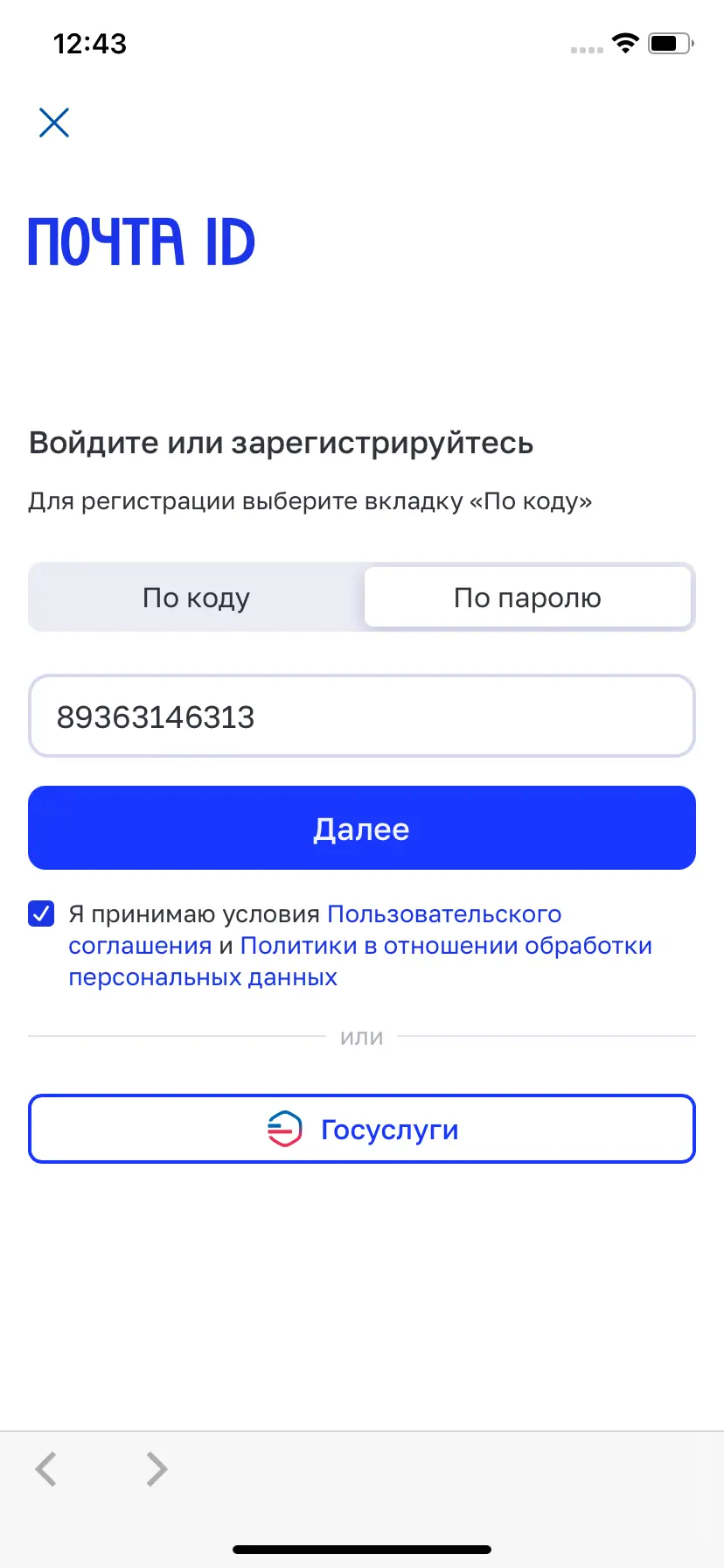Uncheck the terms acceptance checkbox

[41, 914]
